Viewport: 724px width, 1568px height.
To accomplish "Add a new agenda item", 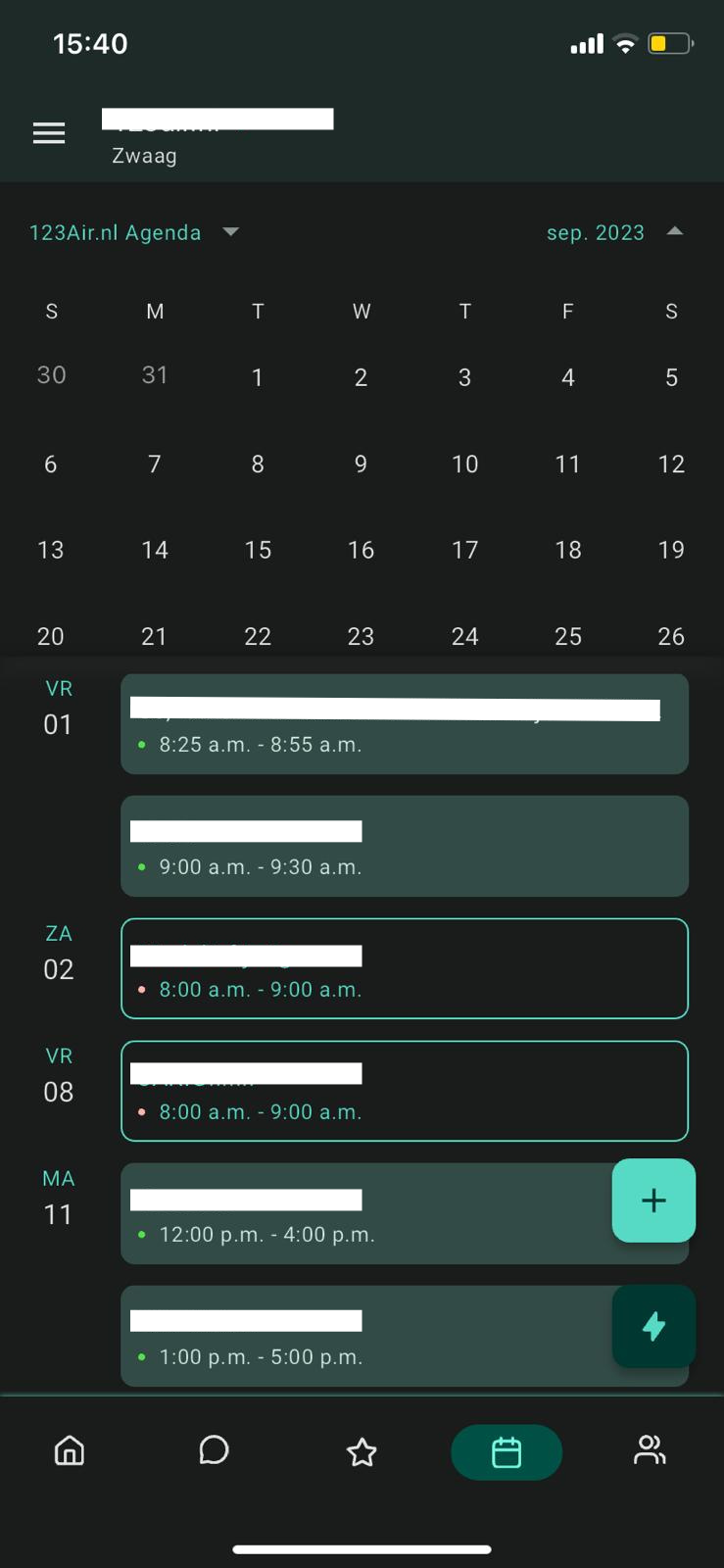I will coord(653,1200).
